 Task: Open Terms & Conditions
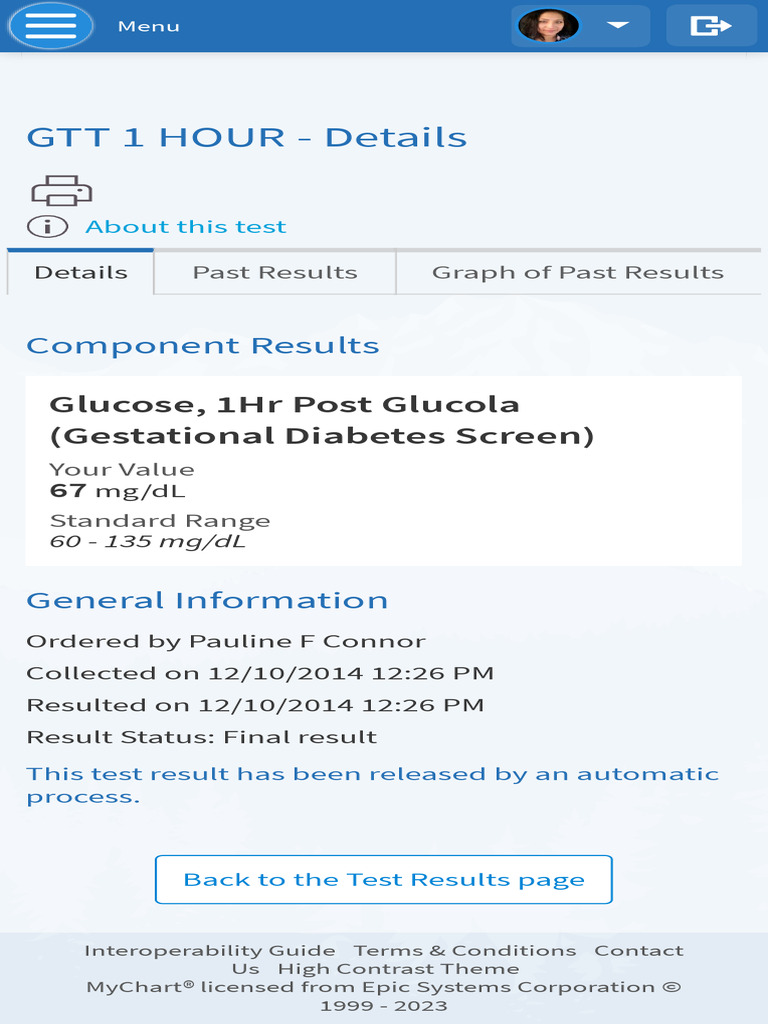pos(465,951)
